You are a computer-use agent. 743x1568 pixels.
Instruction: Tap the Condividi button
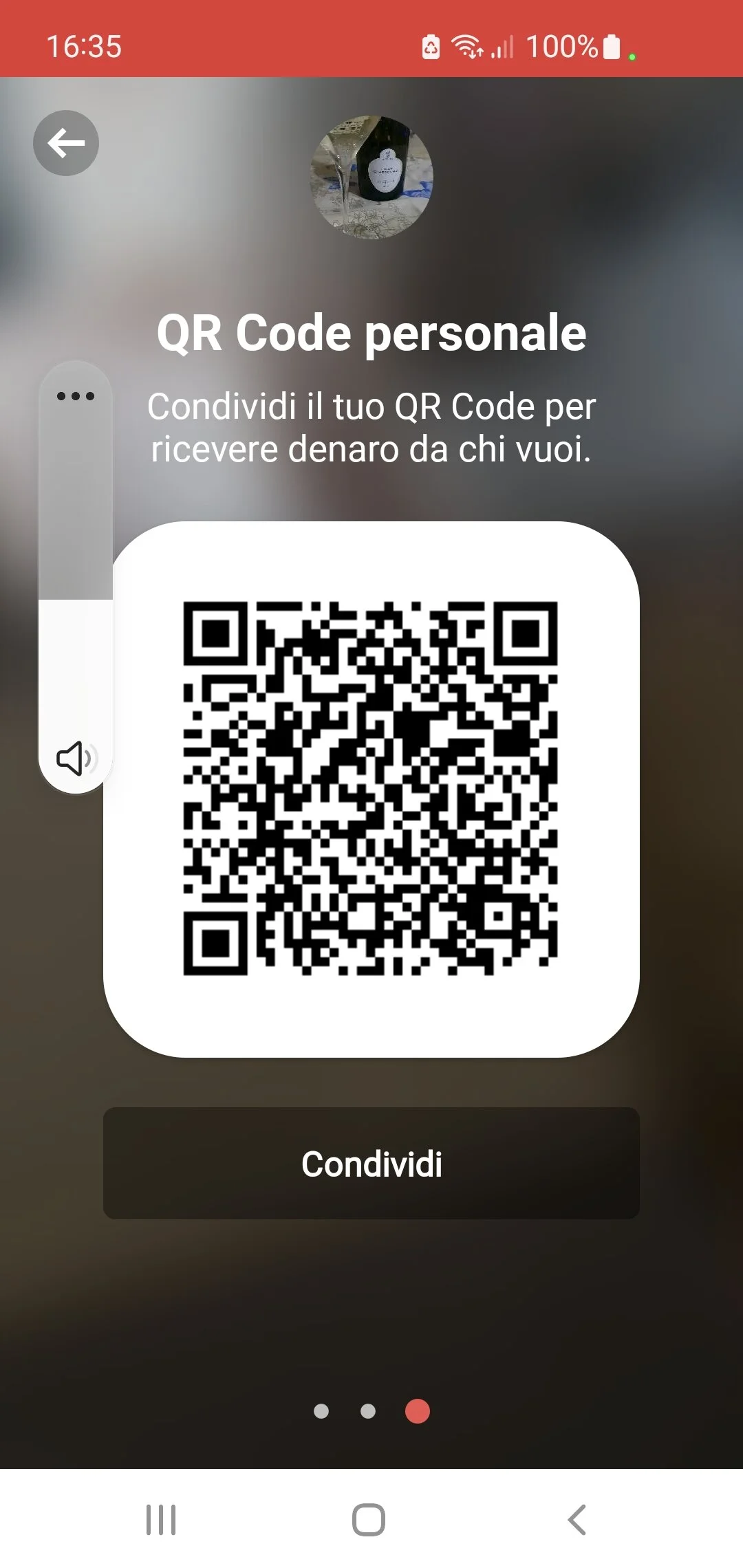click(371, 1164)
